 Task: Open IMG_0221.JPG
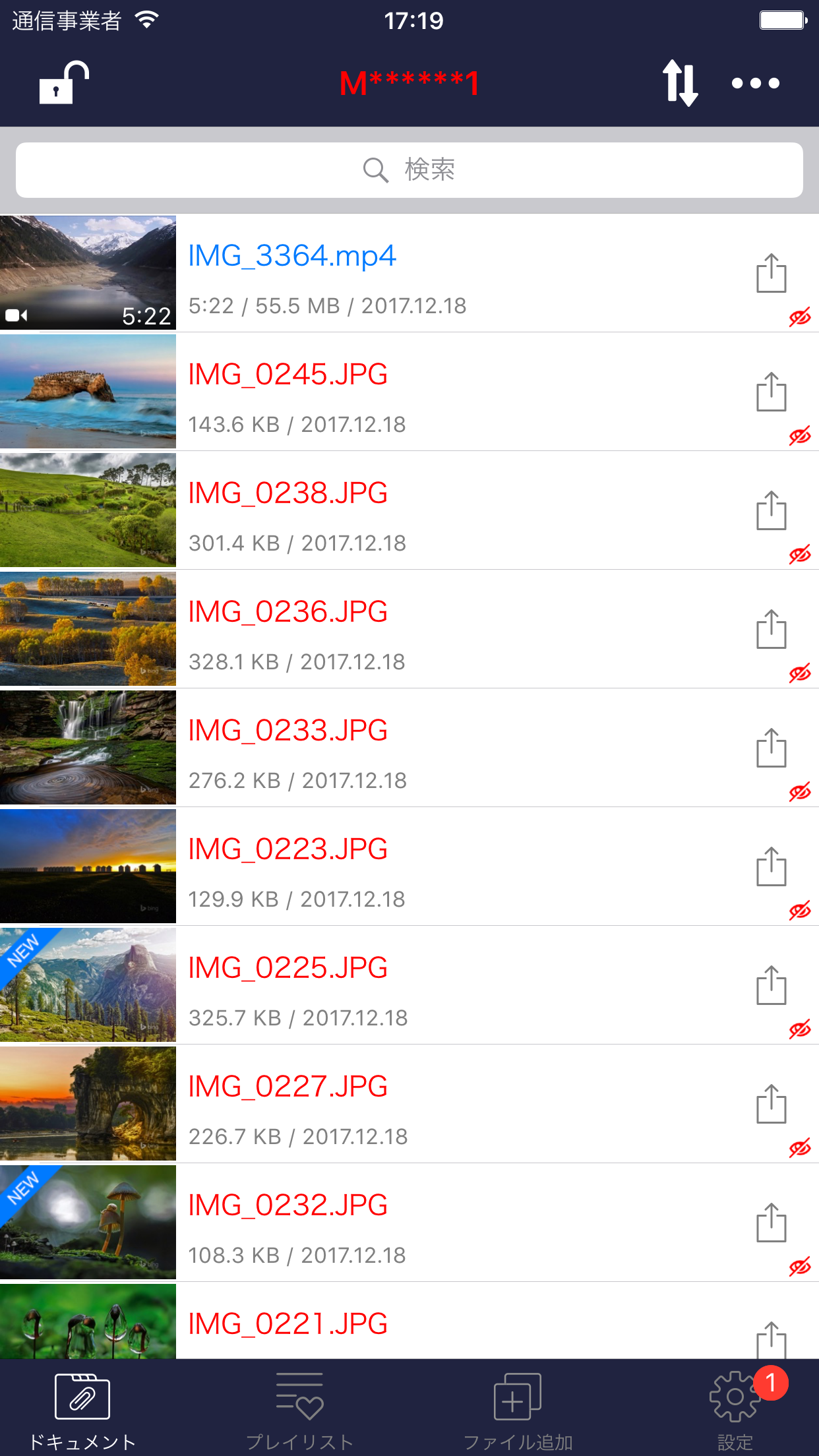(x=288, y=1324)
